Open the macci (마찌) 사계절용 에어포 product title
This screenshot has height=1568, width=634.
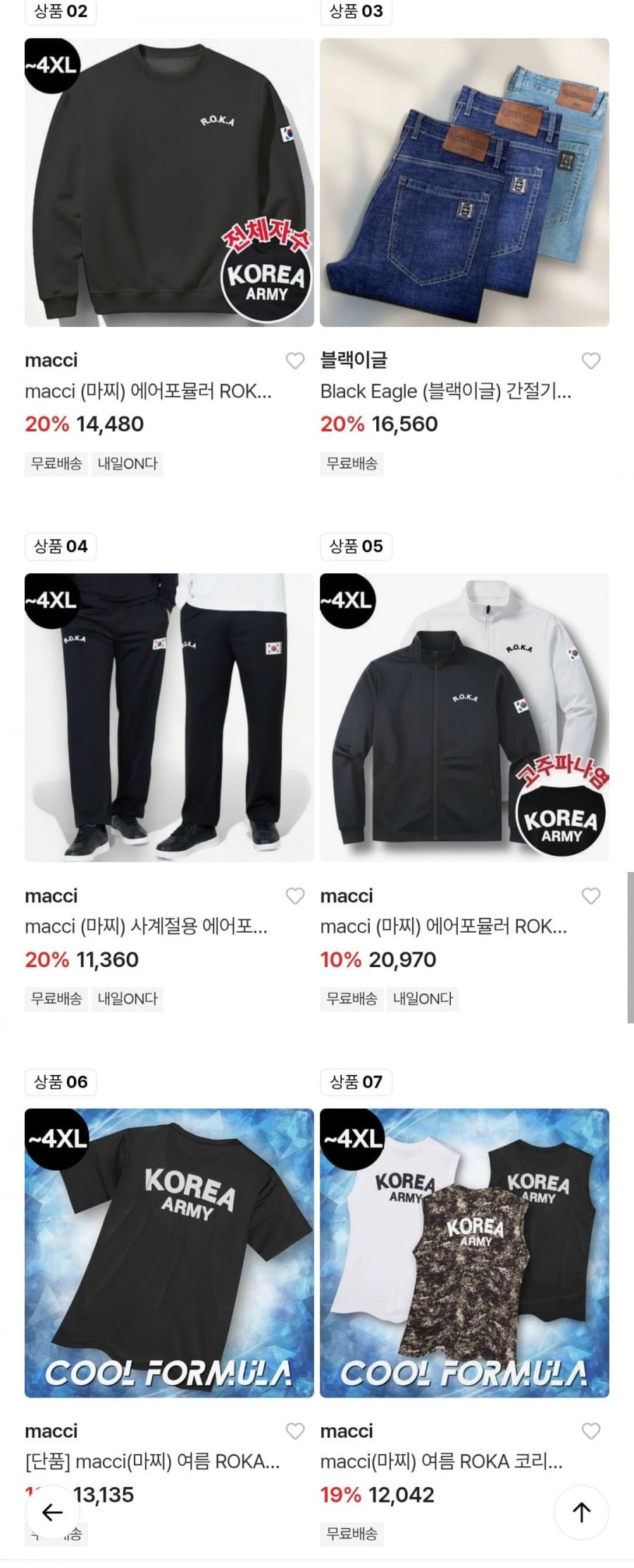(x=147, y=926)
